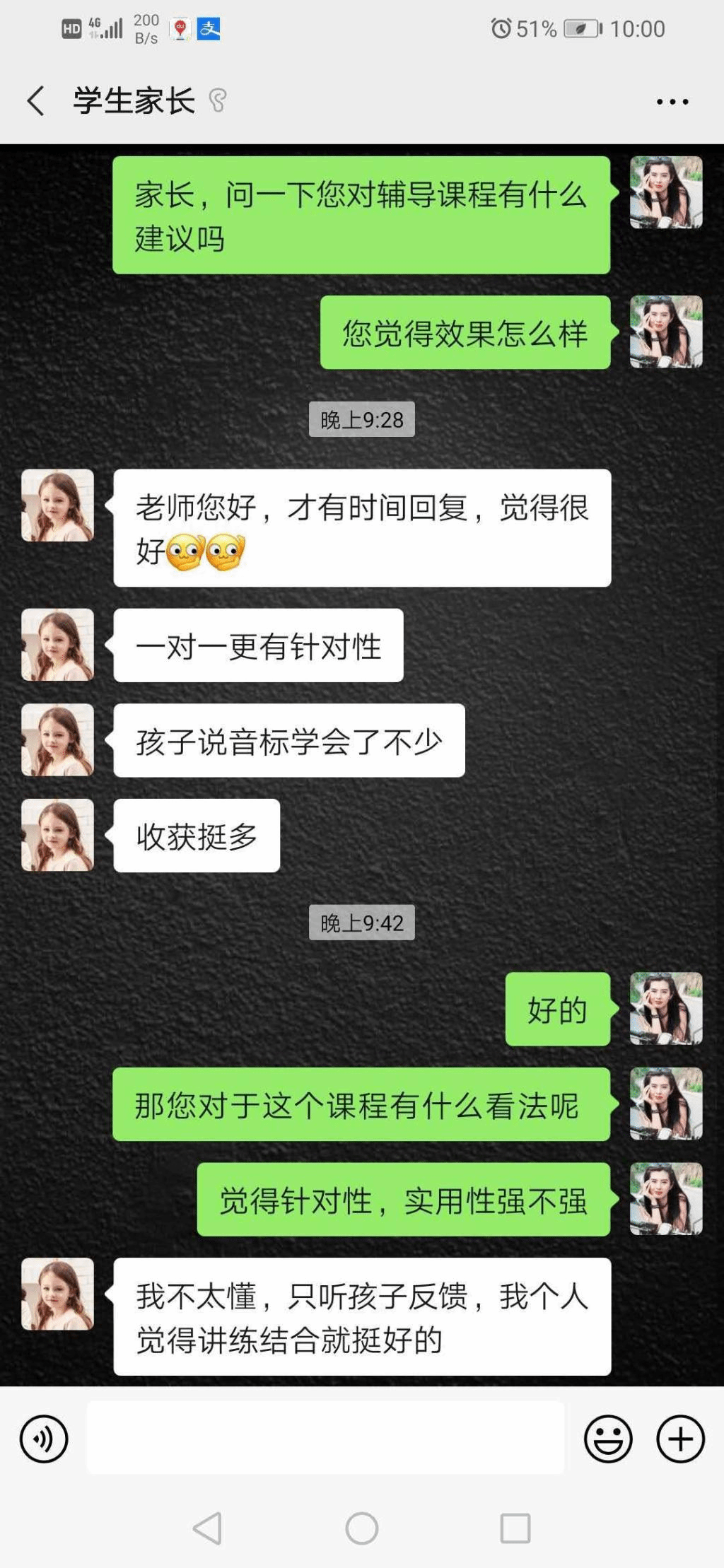
Task: Switch to voice message input
Action: (x=44, y=1438)
